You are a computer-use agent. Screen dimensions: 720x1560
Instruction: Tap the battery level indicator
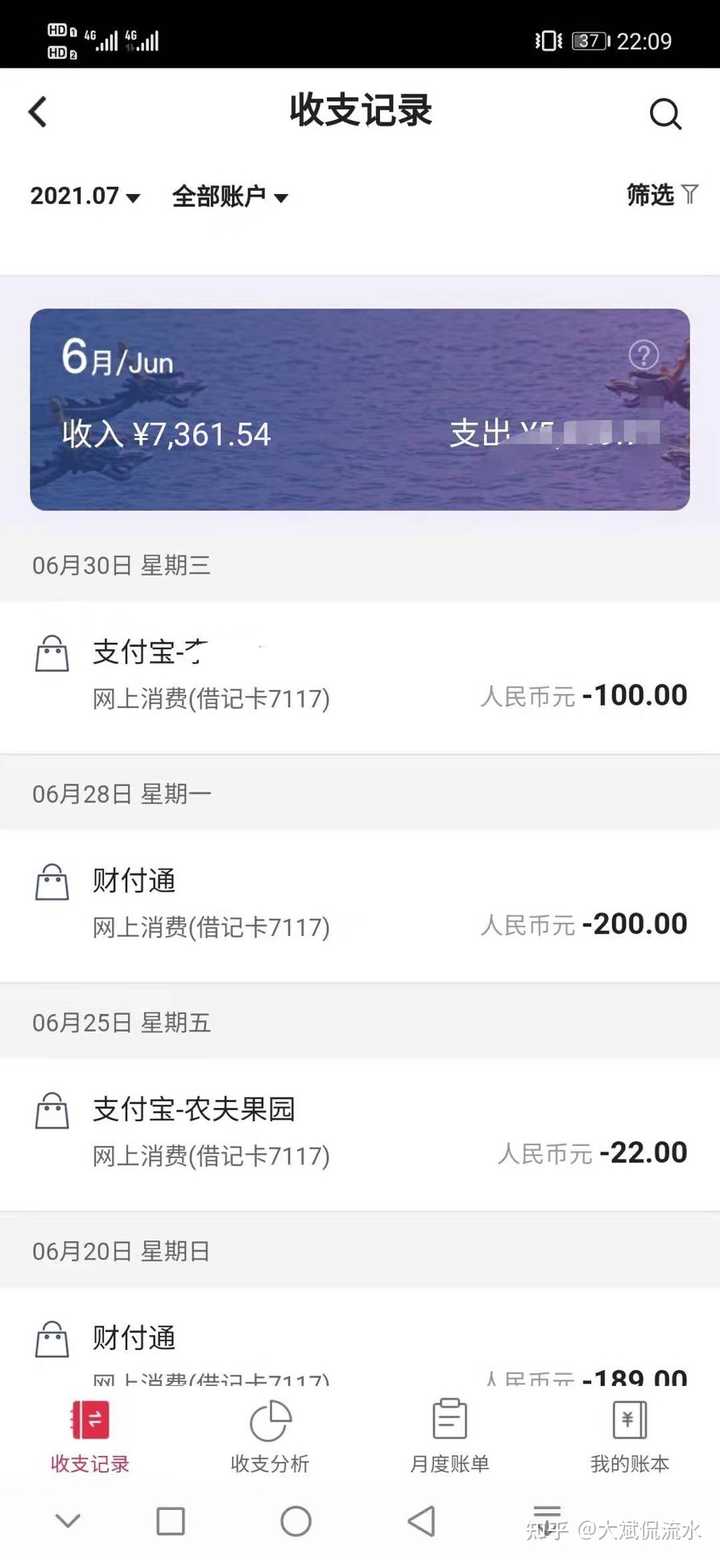[x=587, y=40]
